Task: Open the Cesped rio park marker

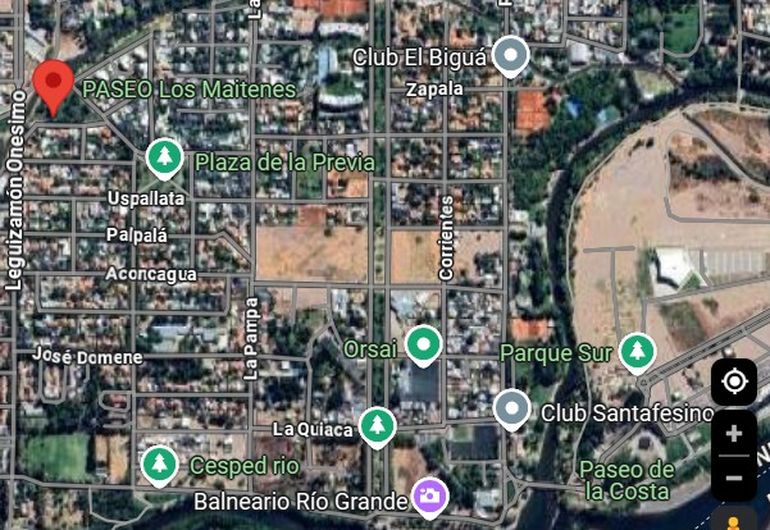Action: [x=160, y=465]
